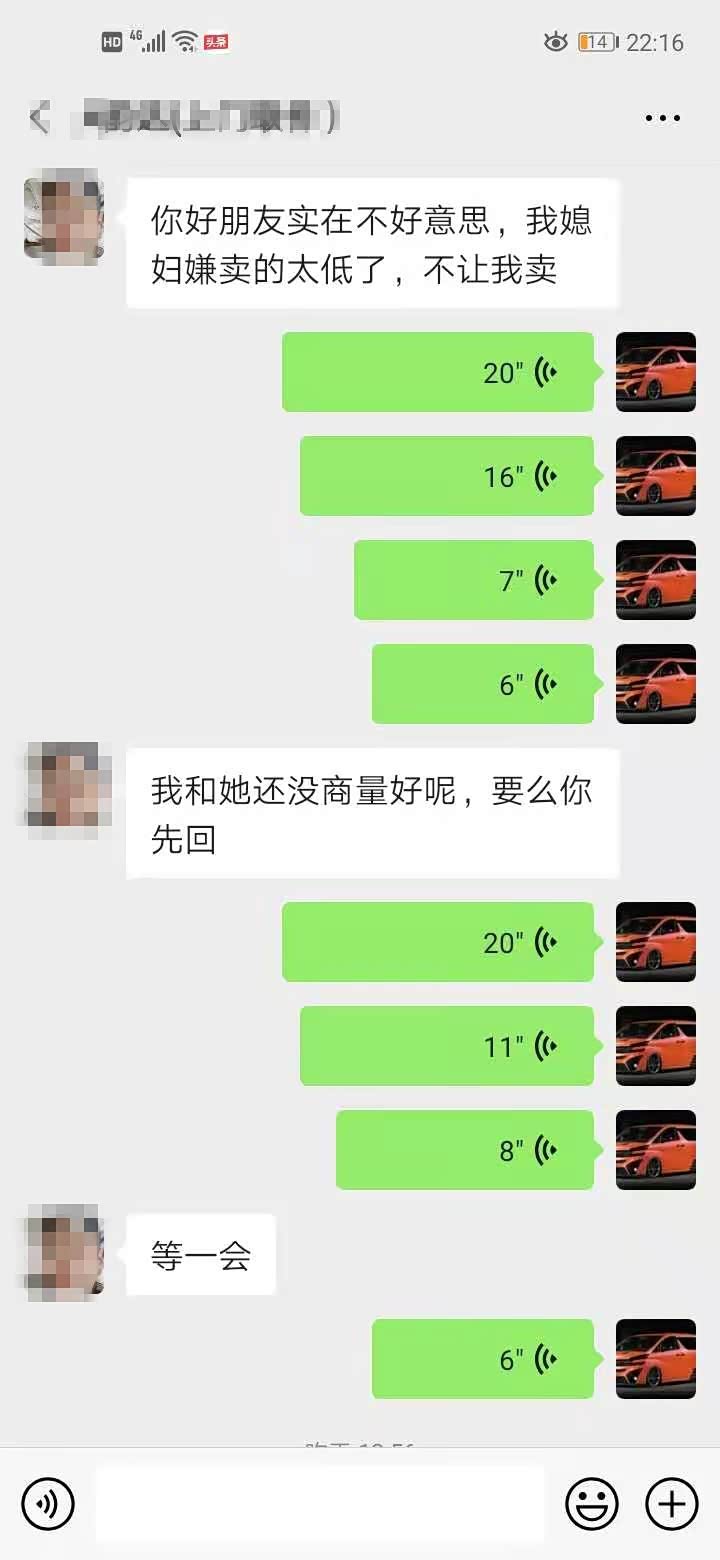
Task: Play the 16-second voice message
Action: point(447,476)
